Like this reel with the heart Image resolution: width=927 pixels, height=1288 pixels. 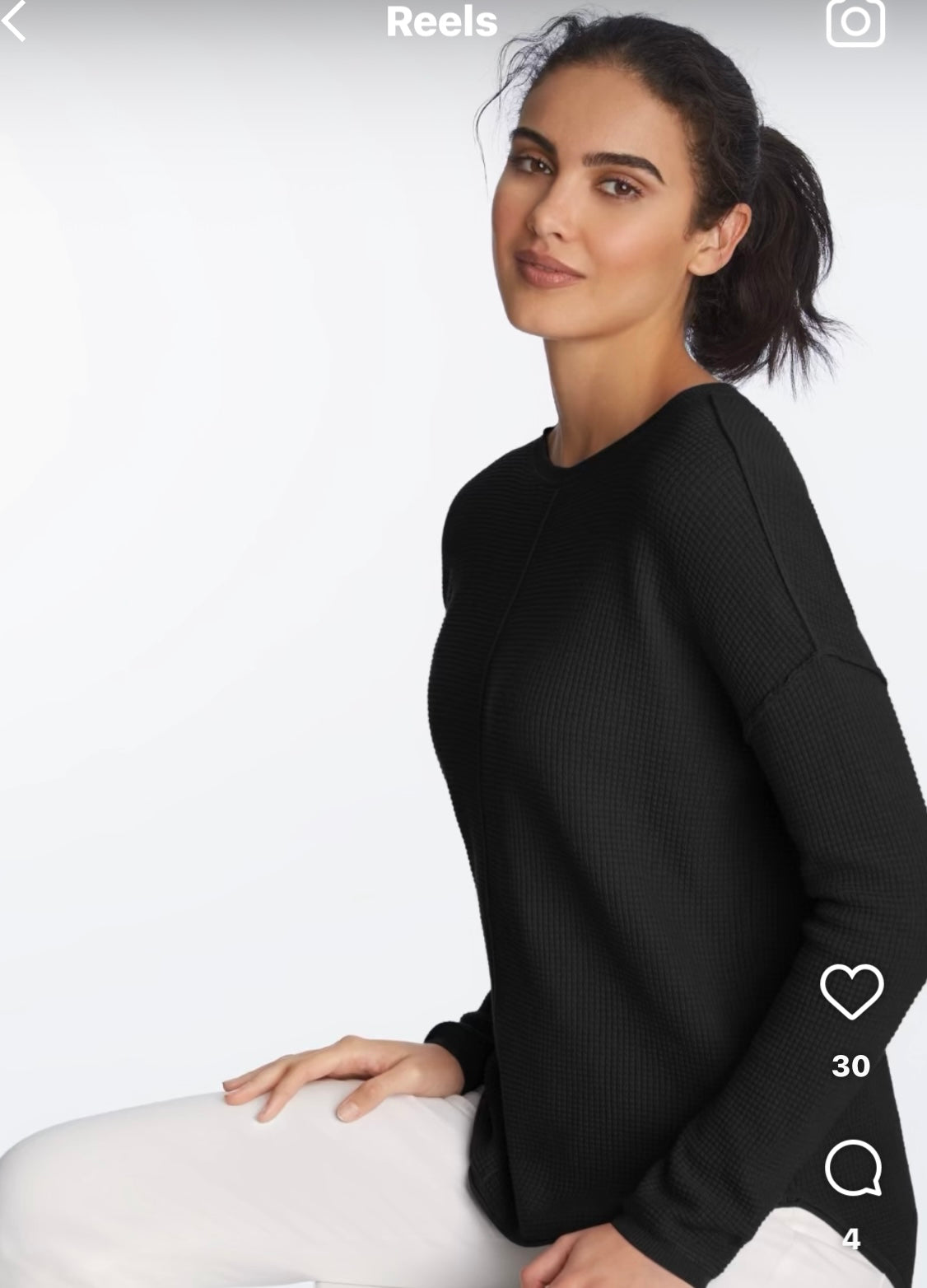click(851, 992)
